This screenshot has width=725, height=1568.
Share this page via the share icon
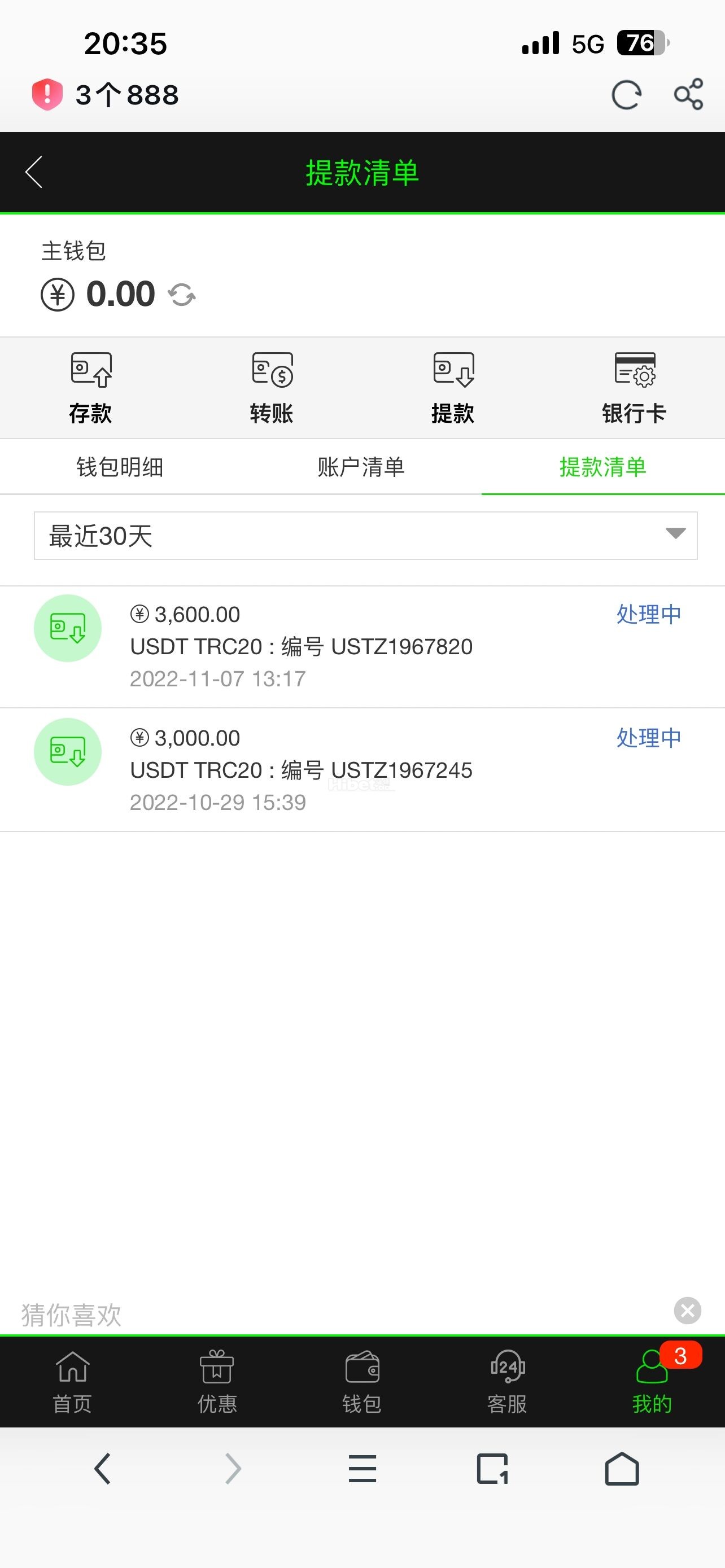click(688, 95)
